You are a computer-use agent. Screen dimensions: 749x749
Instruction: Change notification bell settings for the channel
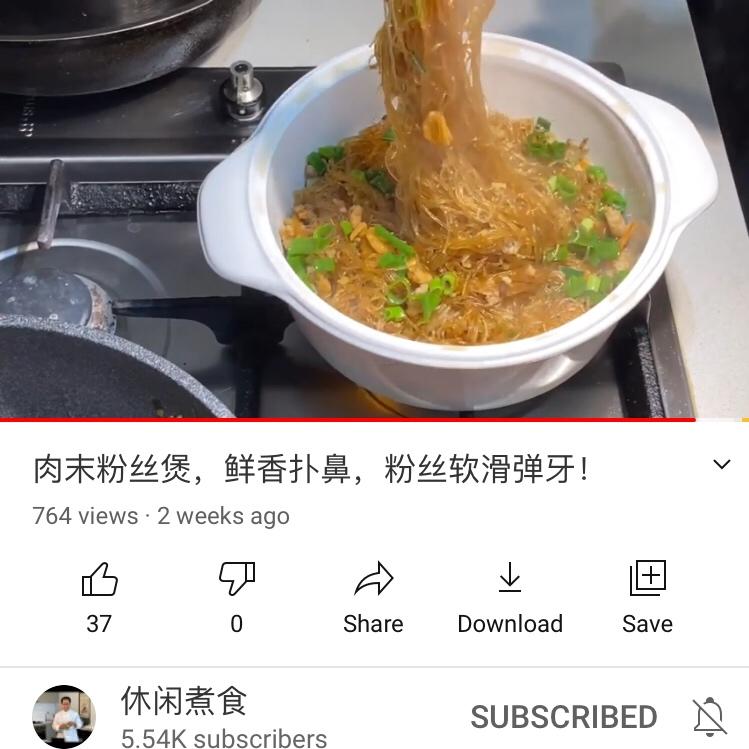point(710,717)
